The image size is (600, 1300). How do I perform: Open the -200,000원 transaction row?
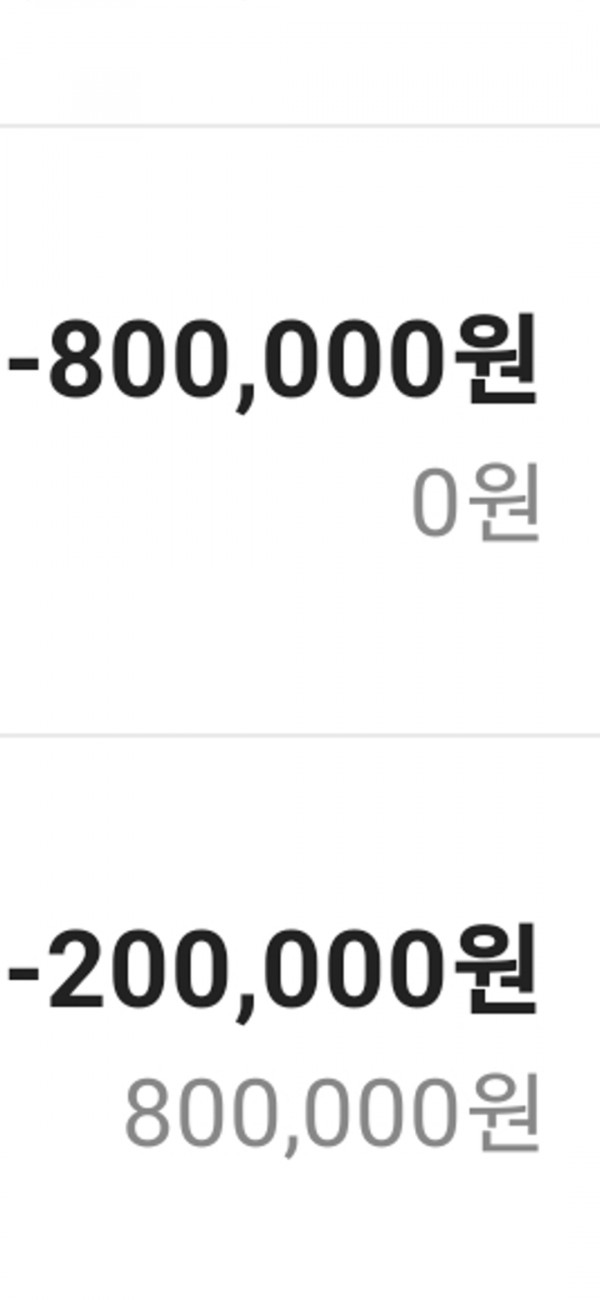point(300,1018)
